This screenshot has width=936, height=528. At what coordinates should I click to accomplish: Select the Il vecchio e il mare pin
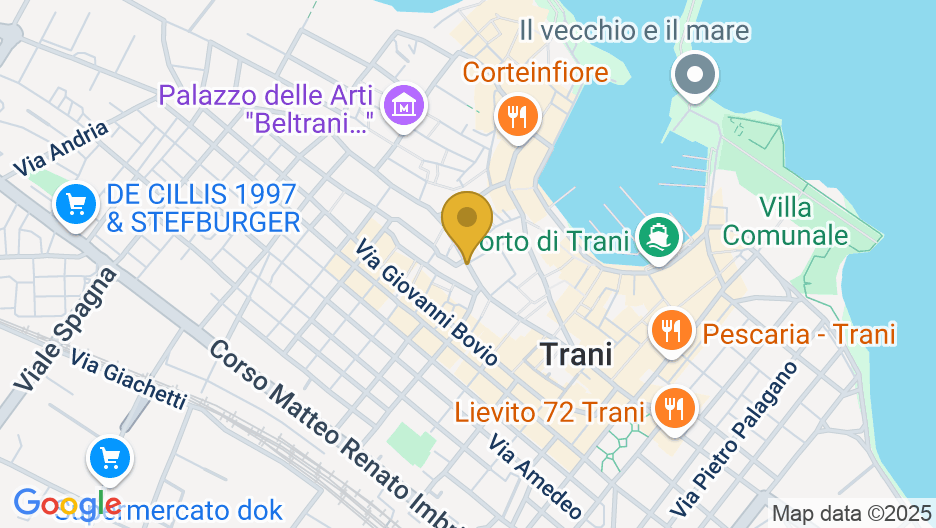pos(695,75)
